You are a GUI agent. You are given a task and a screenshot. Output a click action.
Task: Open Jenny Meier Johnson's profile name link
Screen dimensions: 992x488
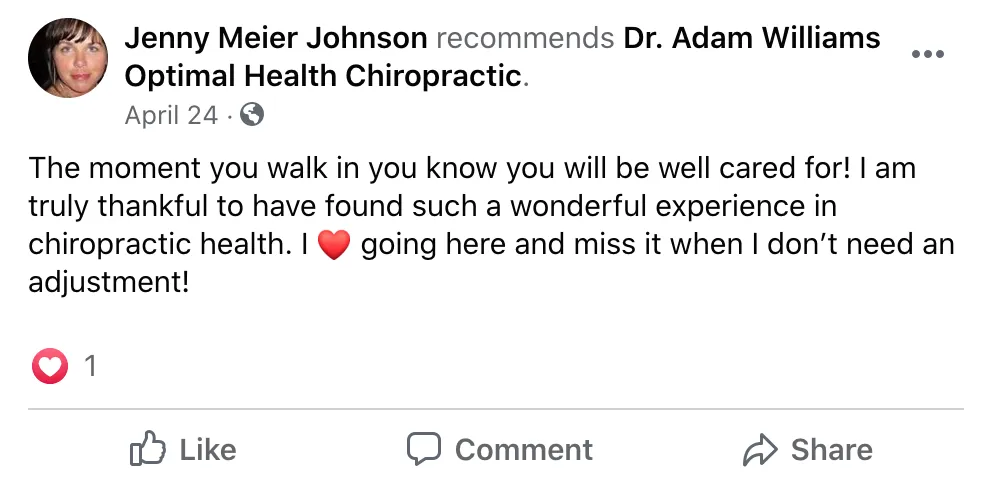(275, 39)
